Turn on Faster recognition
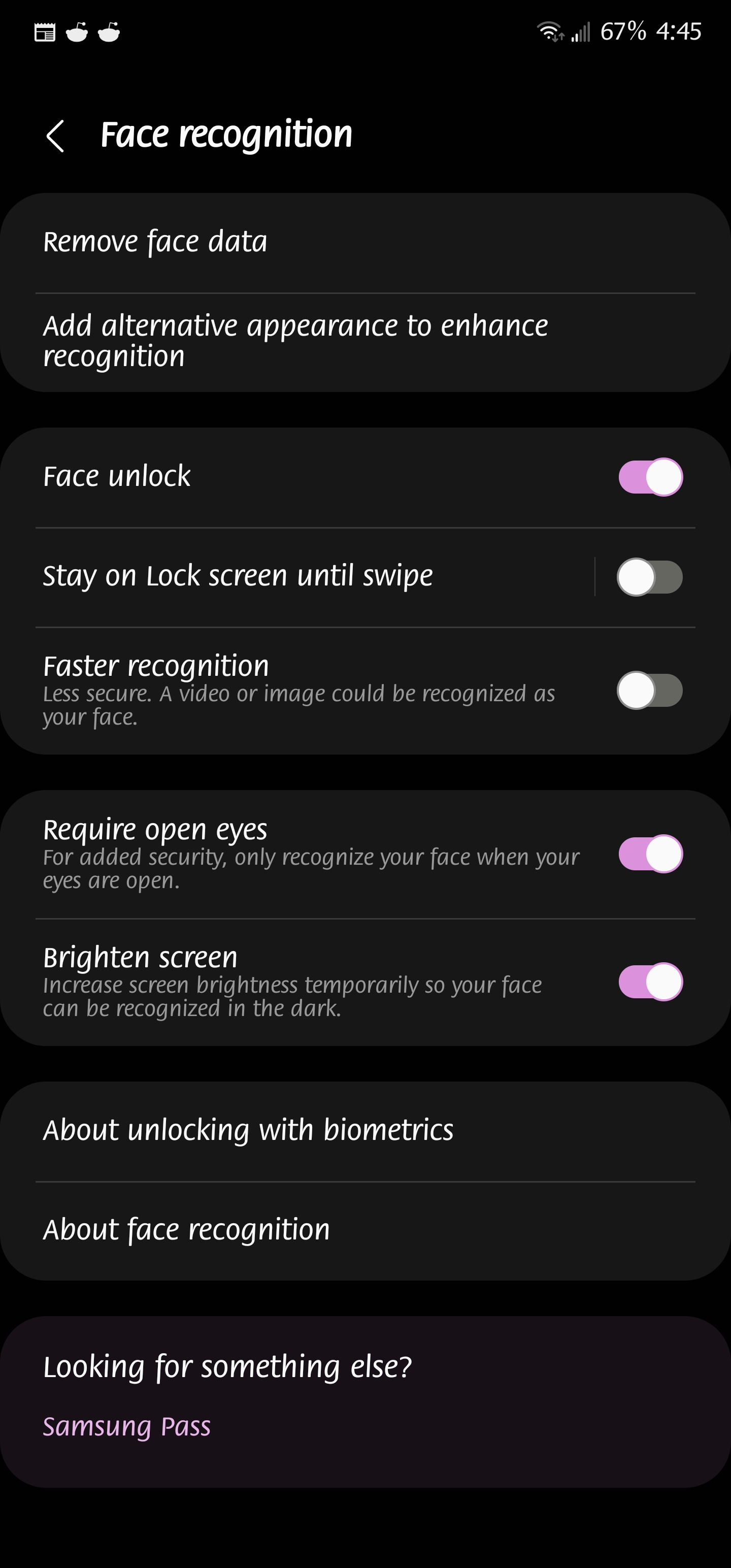Image resolution: width=731 pixels, height=1568 pixels. (650, 690)
